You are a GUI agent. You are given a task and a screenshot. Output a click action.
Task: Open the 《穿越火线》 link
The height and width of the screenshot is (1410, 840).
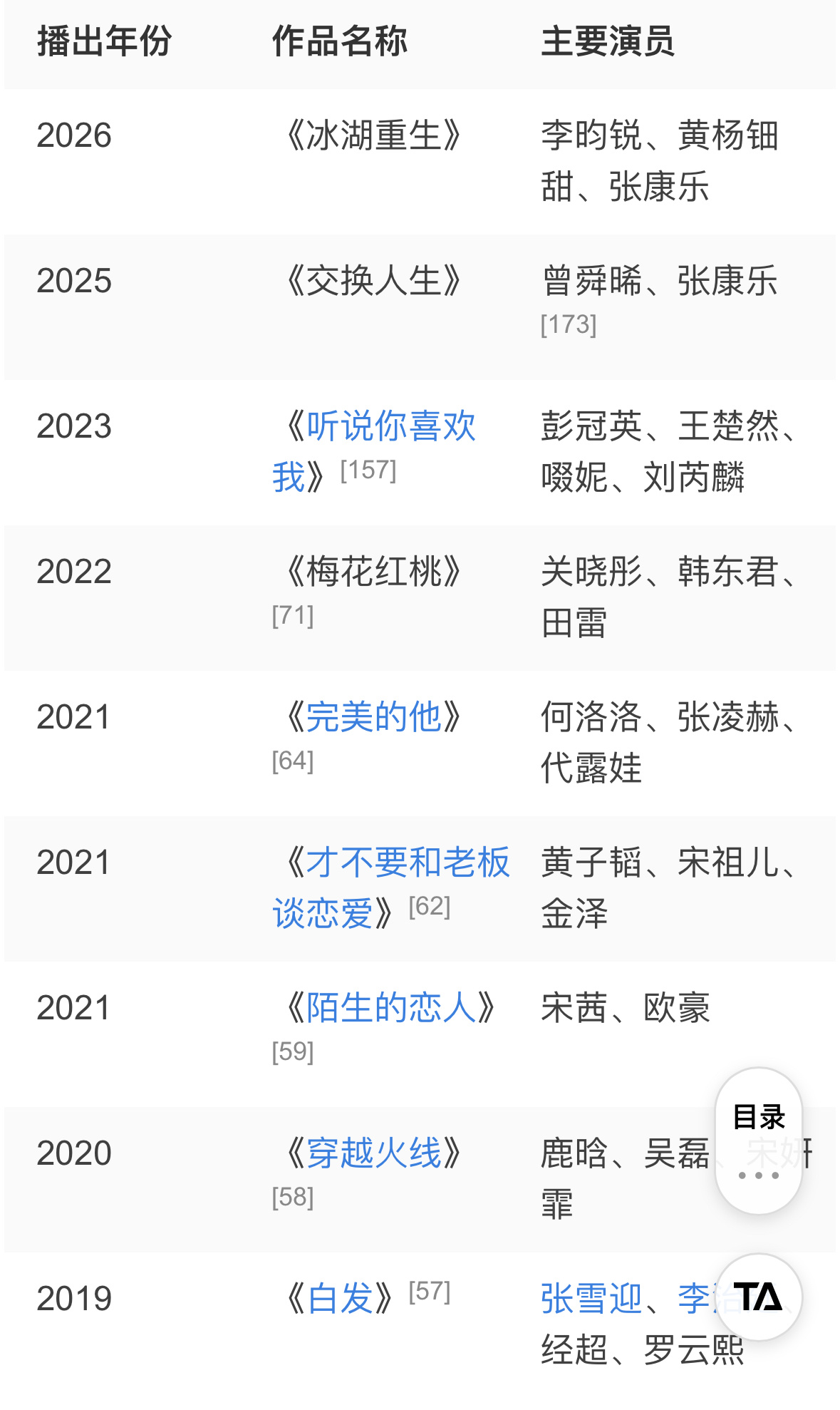373,1153
